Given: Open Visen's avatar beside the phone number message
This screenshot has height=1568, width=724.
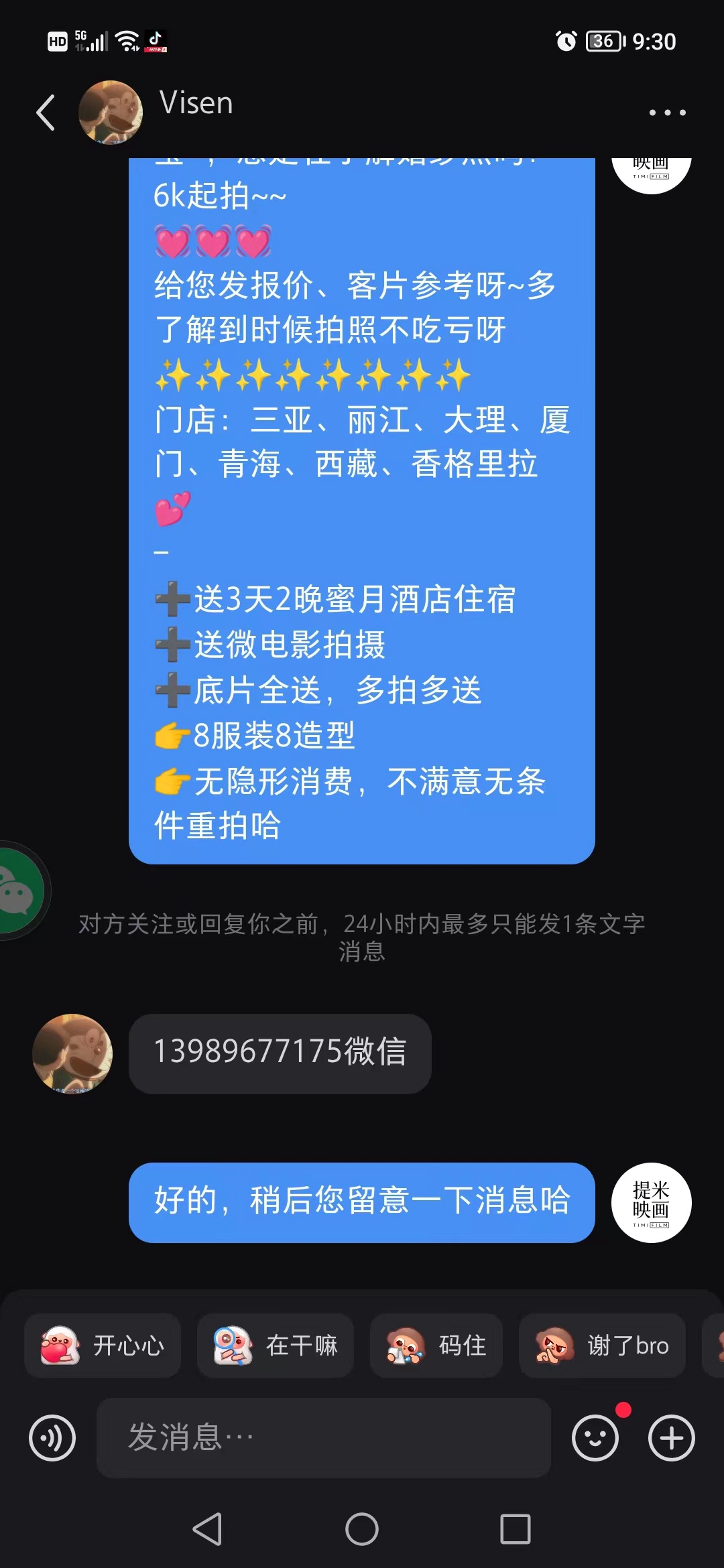Looking at the screenshot, I should click(x=72, y=1053).
